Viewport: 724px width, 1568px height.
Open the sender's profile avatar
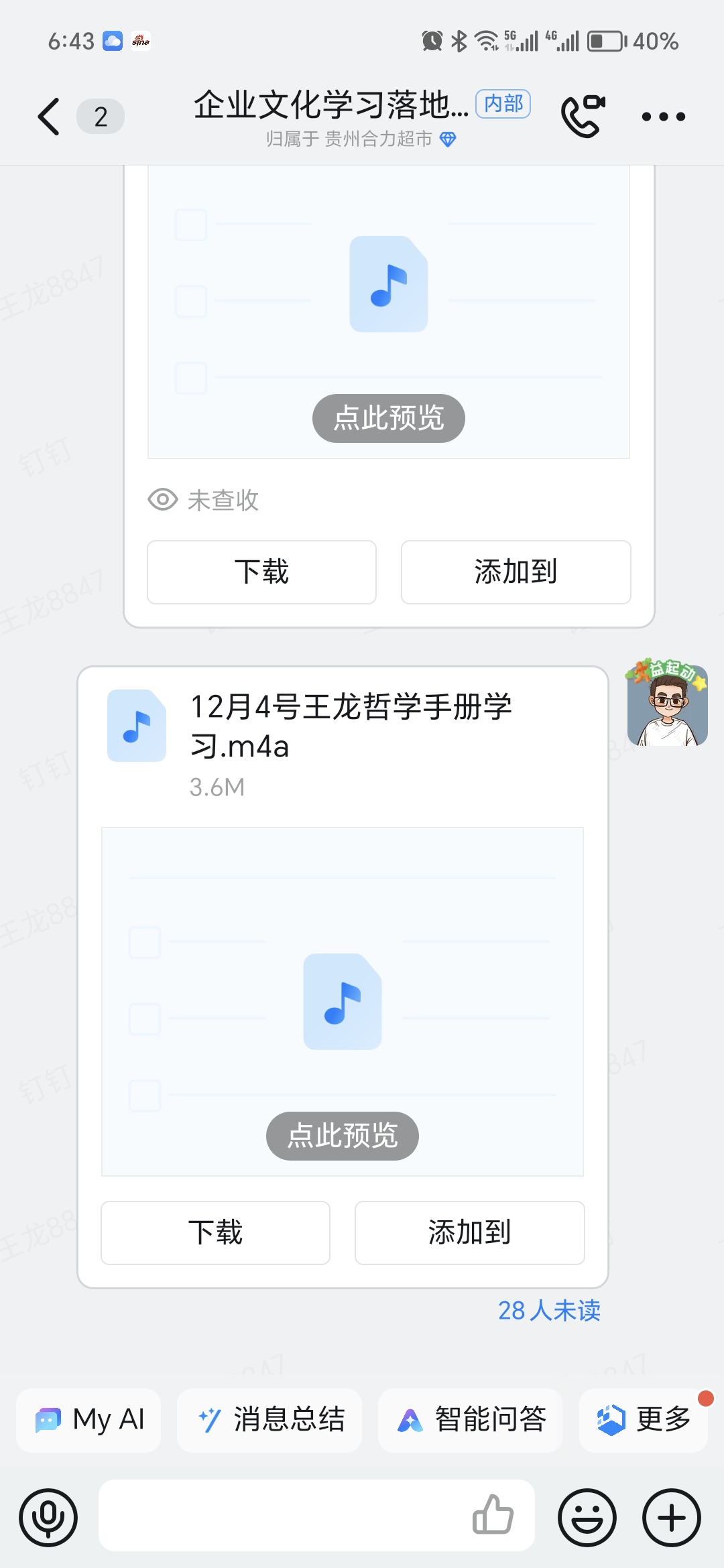[667, 705]
